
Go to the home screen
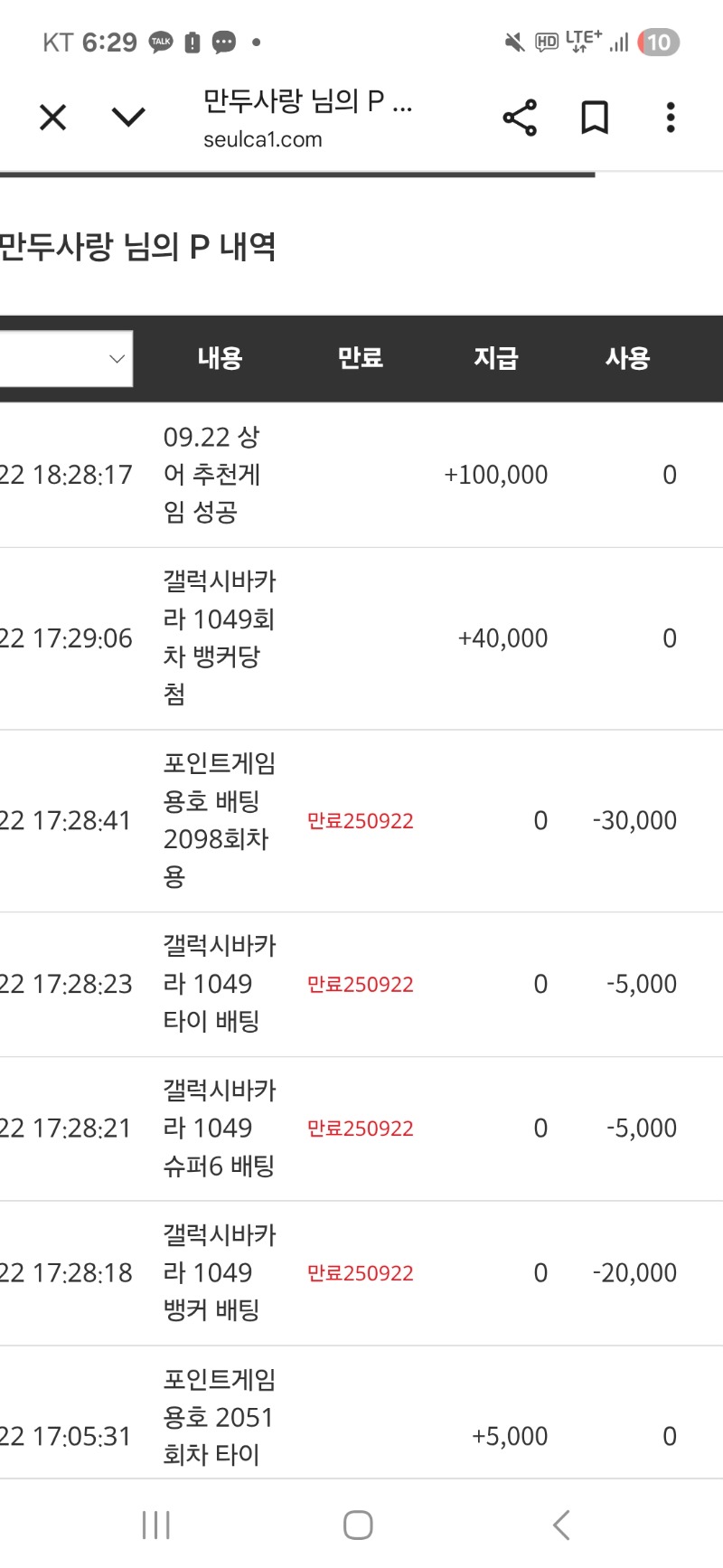click(358, 1525)
